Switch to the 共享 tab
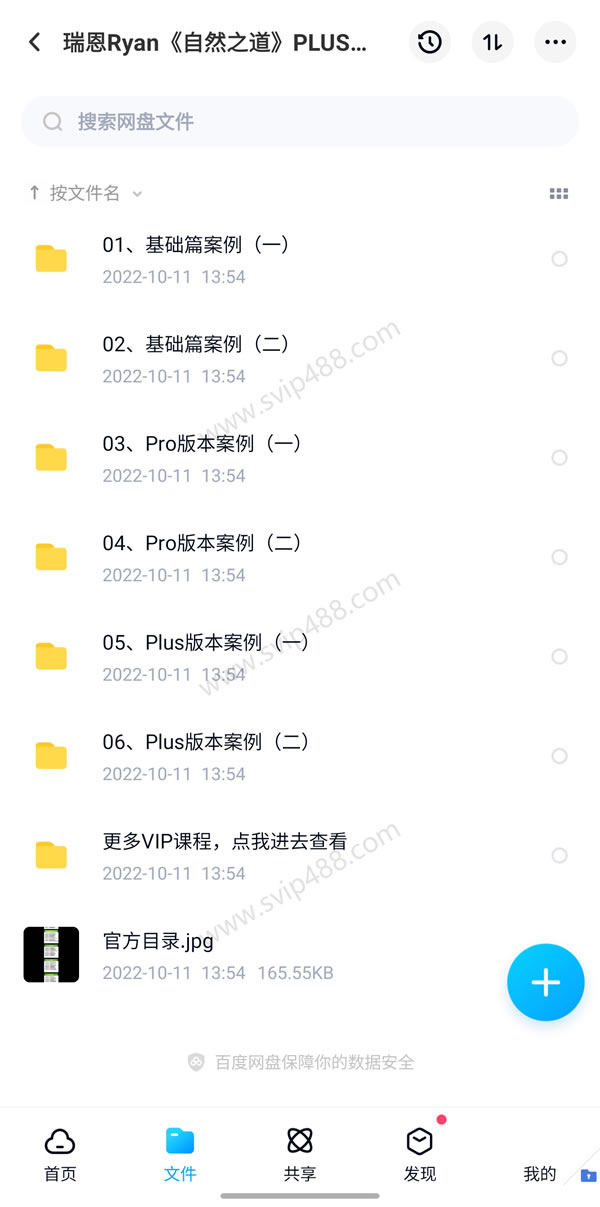600x1207 pixels. tap(300, 1155)
